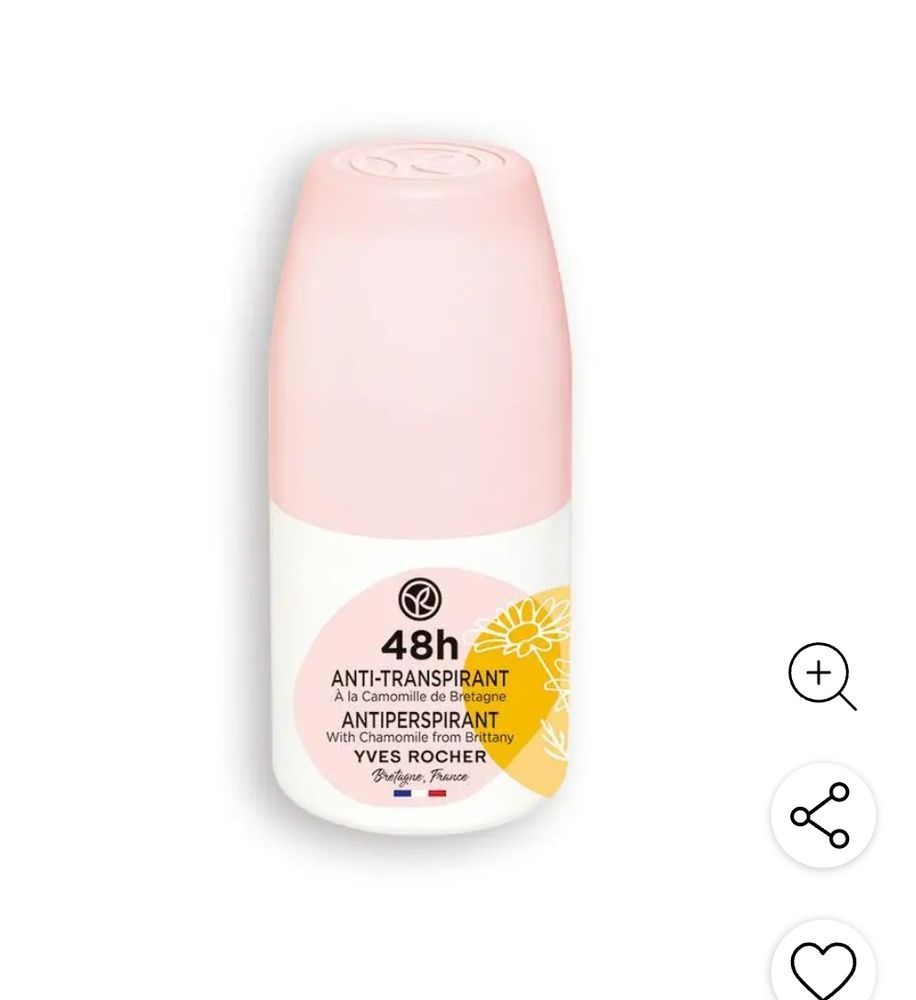Add the antiperspirant to favorites

(x=823, y=966)
